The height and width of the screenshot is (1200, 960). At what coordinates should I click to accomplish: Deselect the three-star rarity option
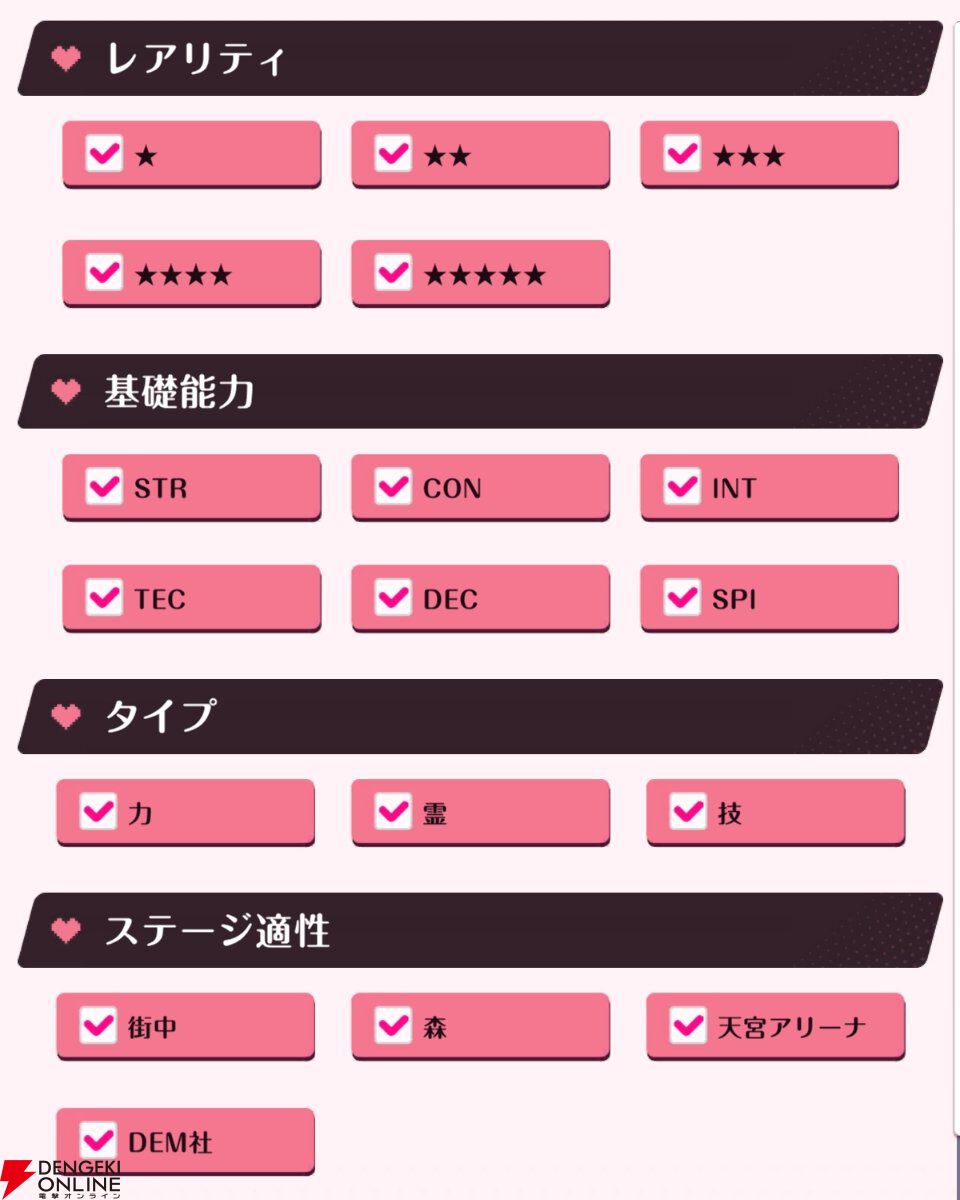tap(682, 155)
